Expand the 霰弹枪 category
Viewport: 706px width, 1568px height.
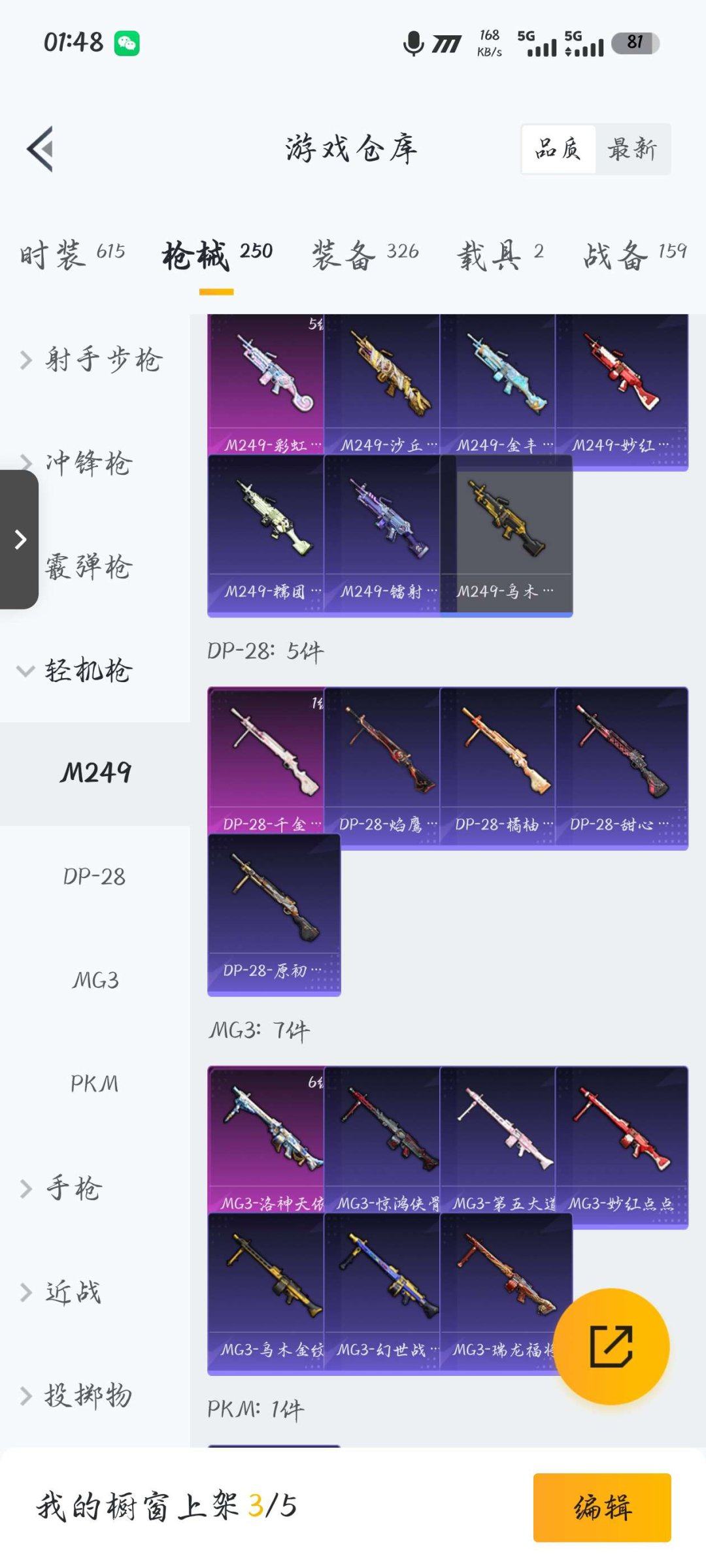(89, 566)
